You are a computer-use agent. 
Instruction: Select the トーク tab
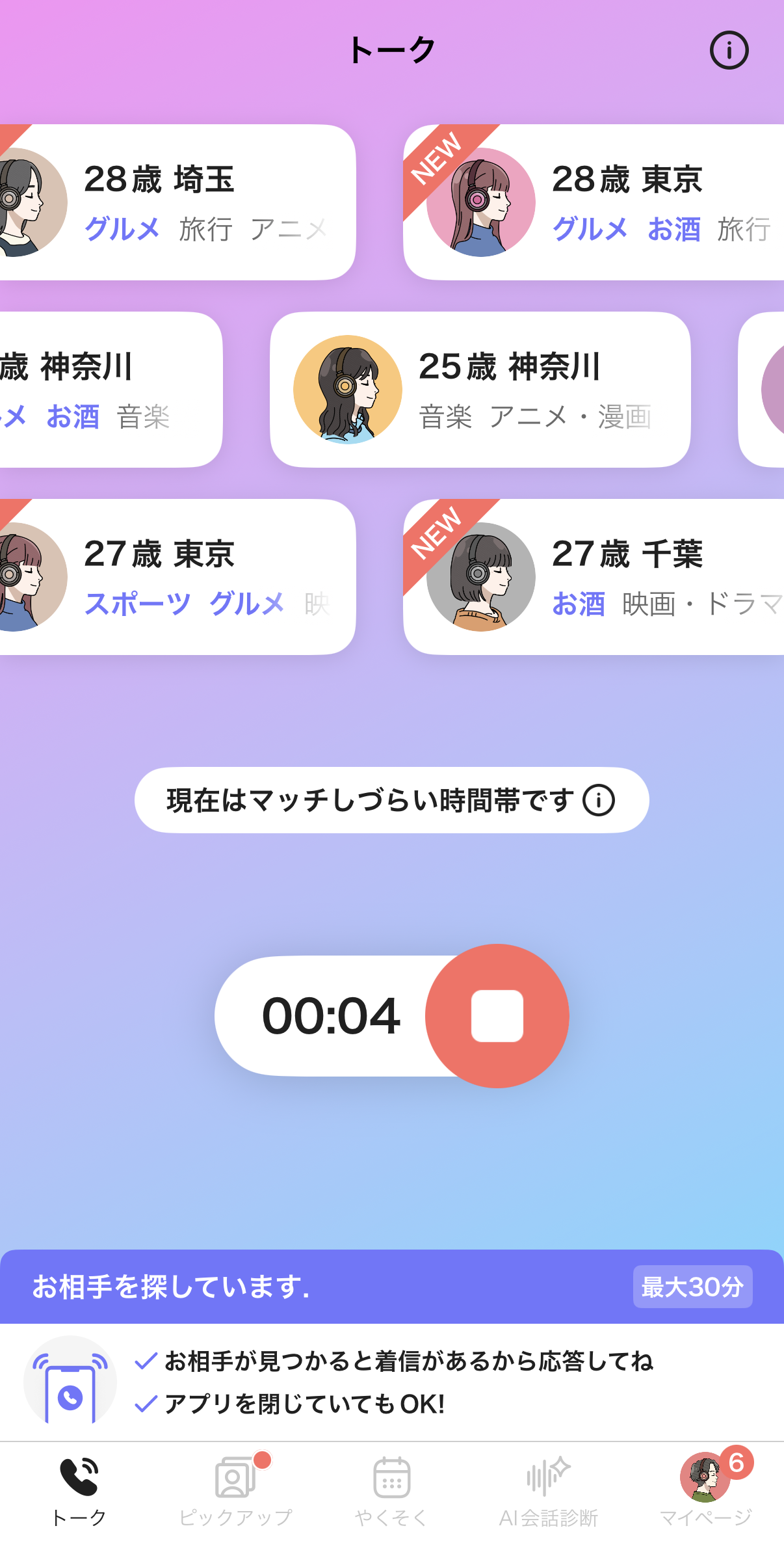coord(79,1490)
